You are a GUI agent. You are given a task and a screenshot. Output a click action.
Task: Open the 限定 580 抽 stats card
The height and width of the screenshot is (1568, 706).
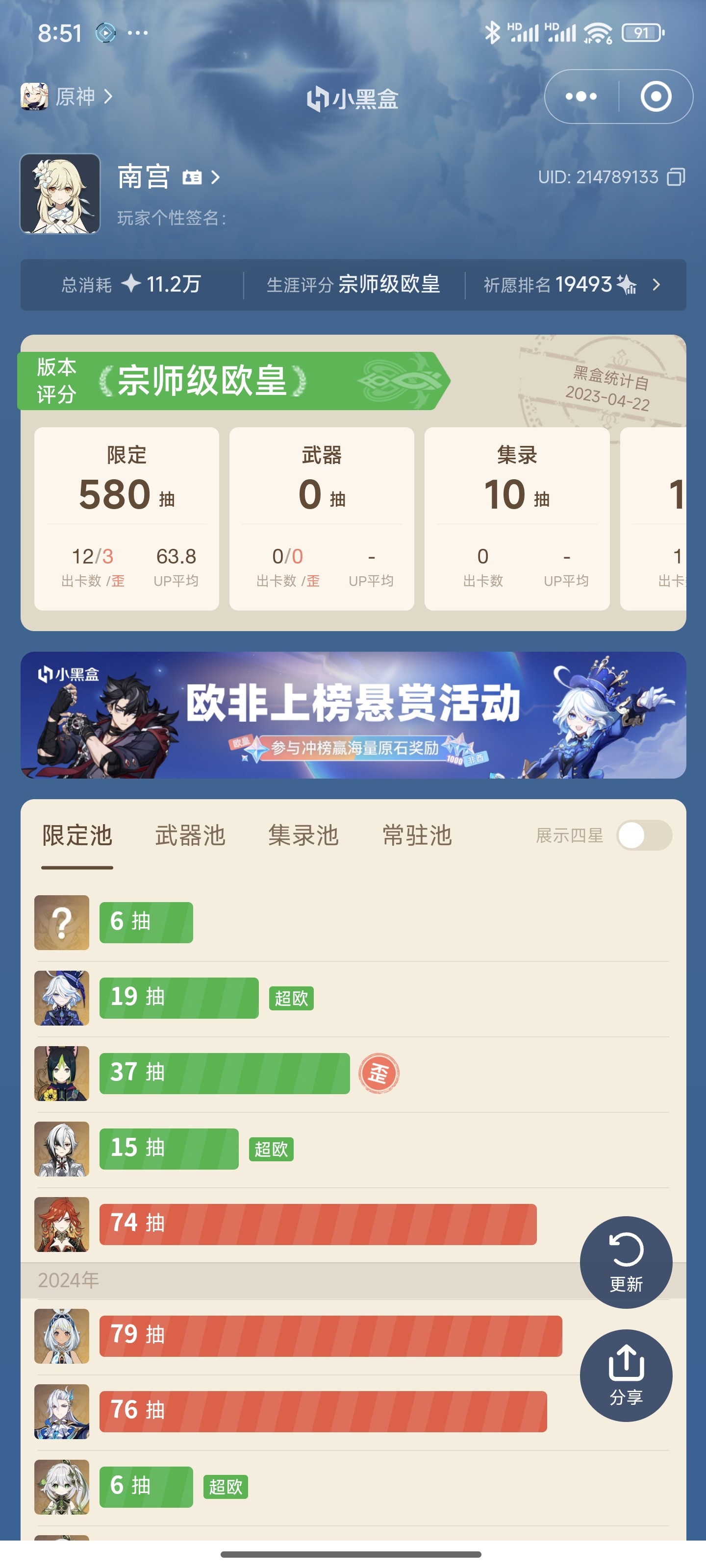(126, 518)
